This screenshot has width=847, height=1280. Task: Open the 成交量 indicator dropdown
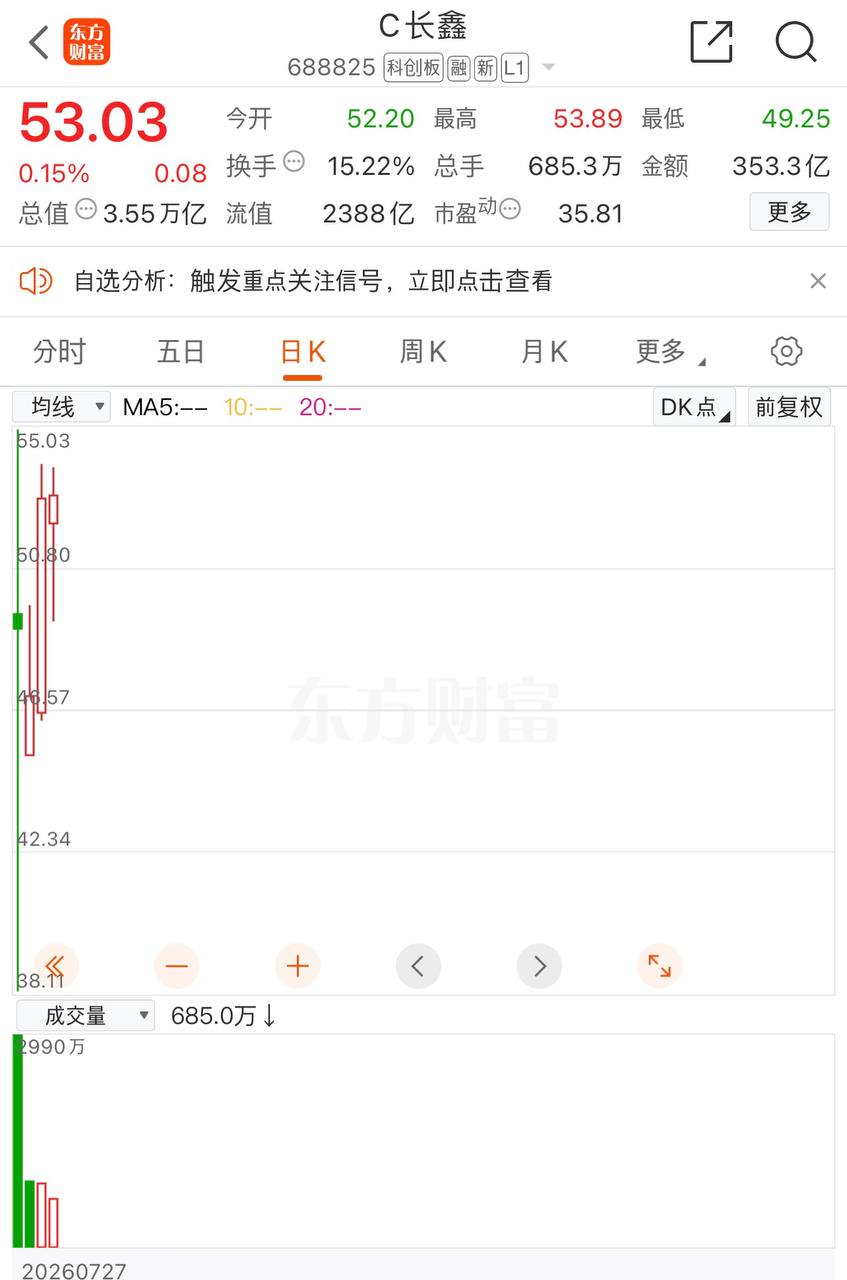pos(85,1016)
